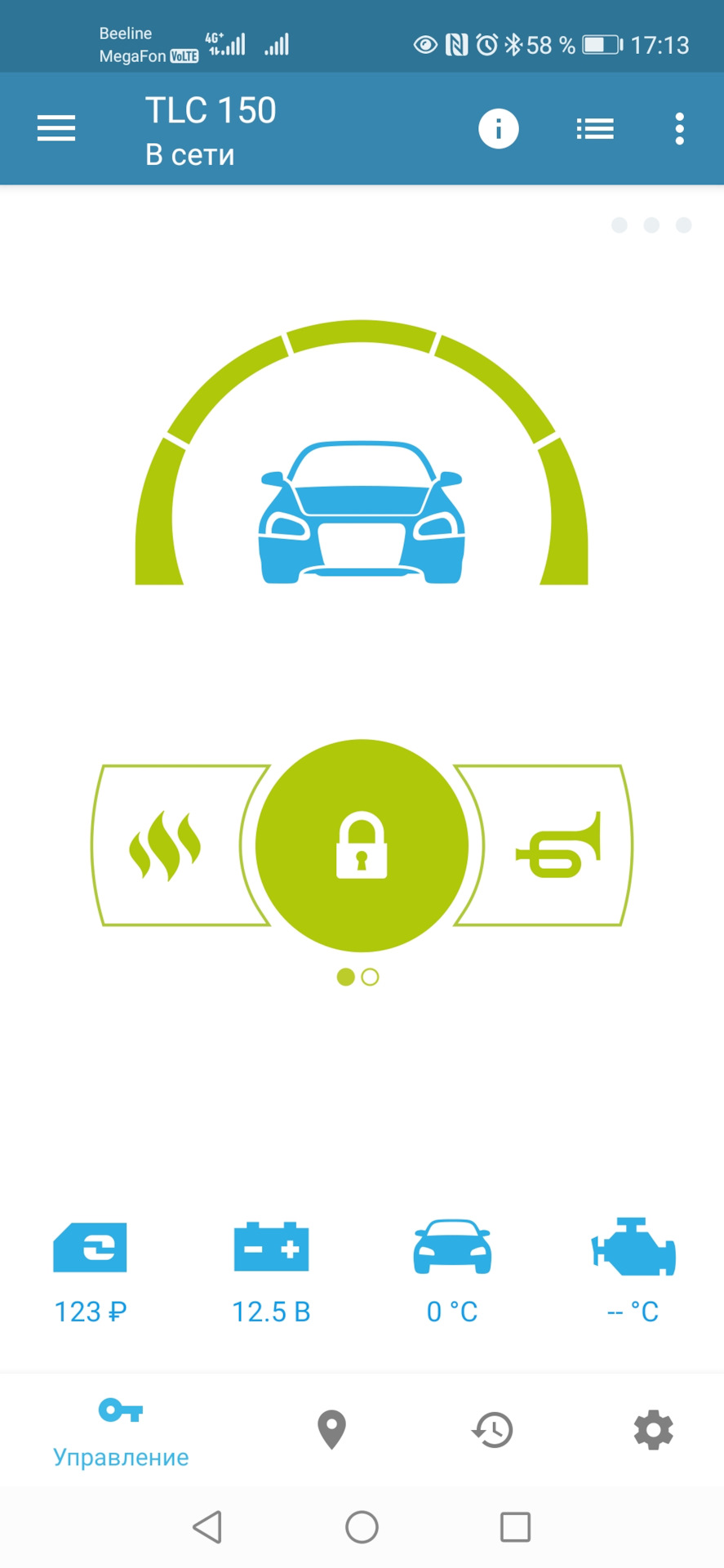Image resolution: width=724 pixels, height=1568 pixels.
Task: Open the 12.5 В battery voltage indicator
Action: [x=271, y=1271]
